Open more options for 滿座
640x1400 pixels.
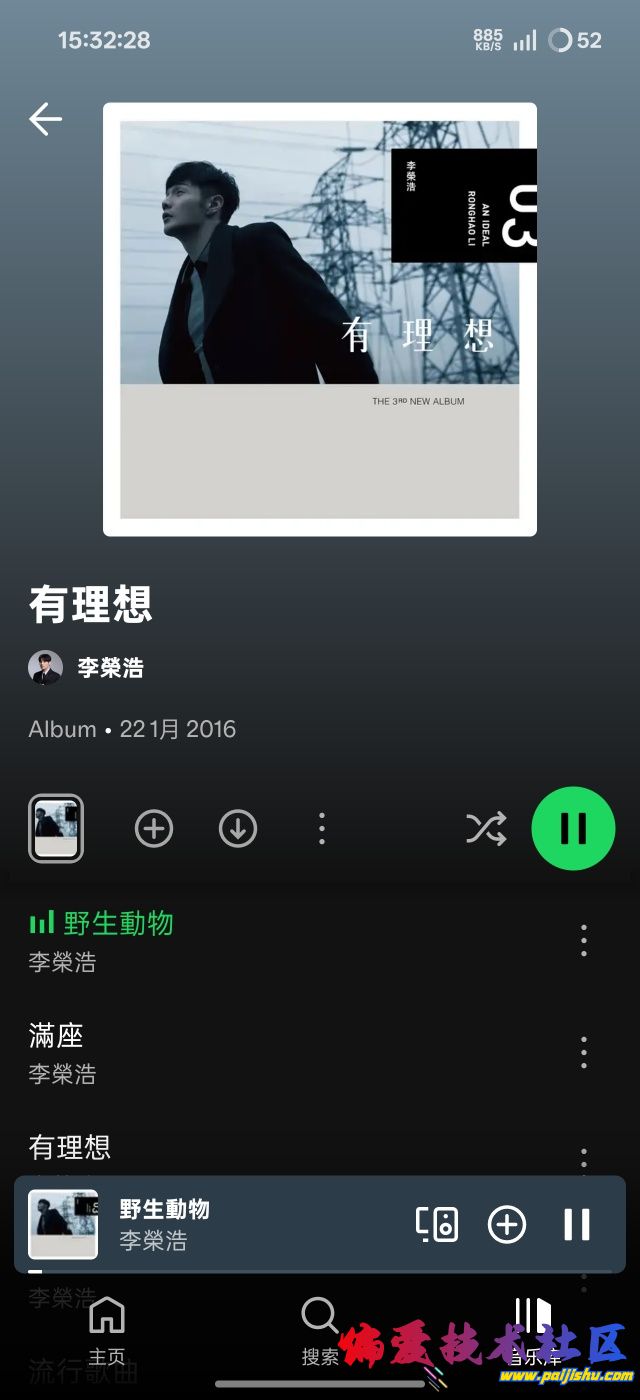point(584,1052)
